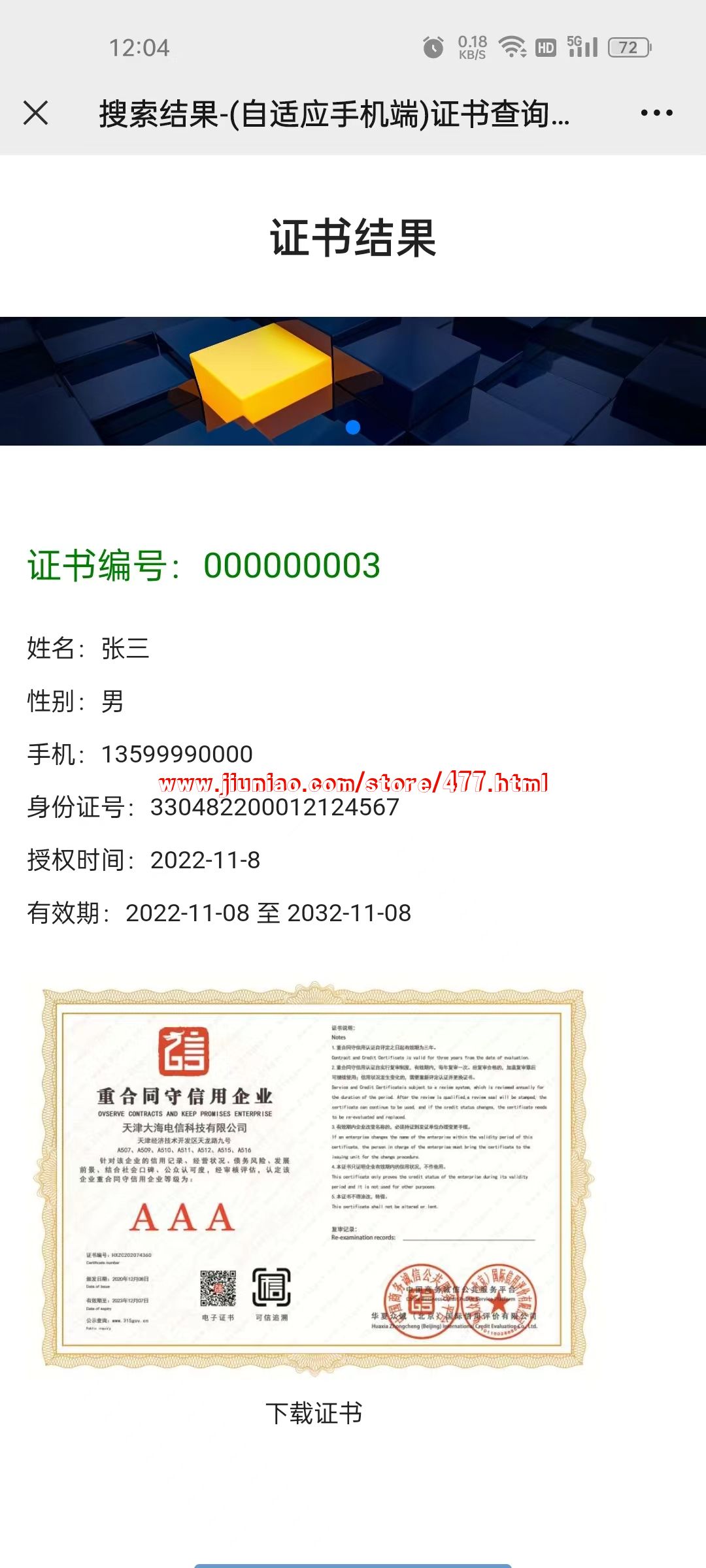Tap the banner carousel page indicator dot
Viewport: 706px width, 1568px height.
click(353, 427)
